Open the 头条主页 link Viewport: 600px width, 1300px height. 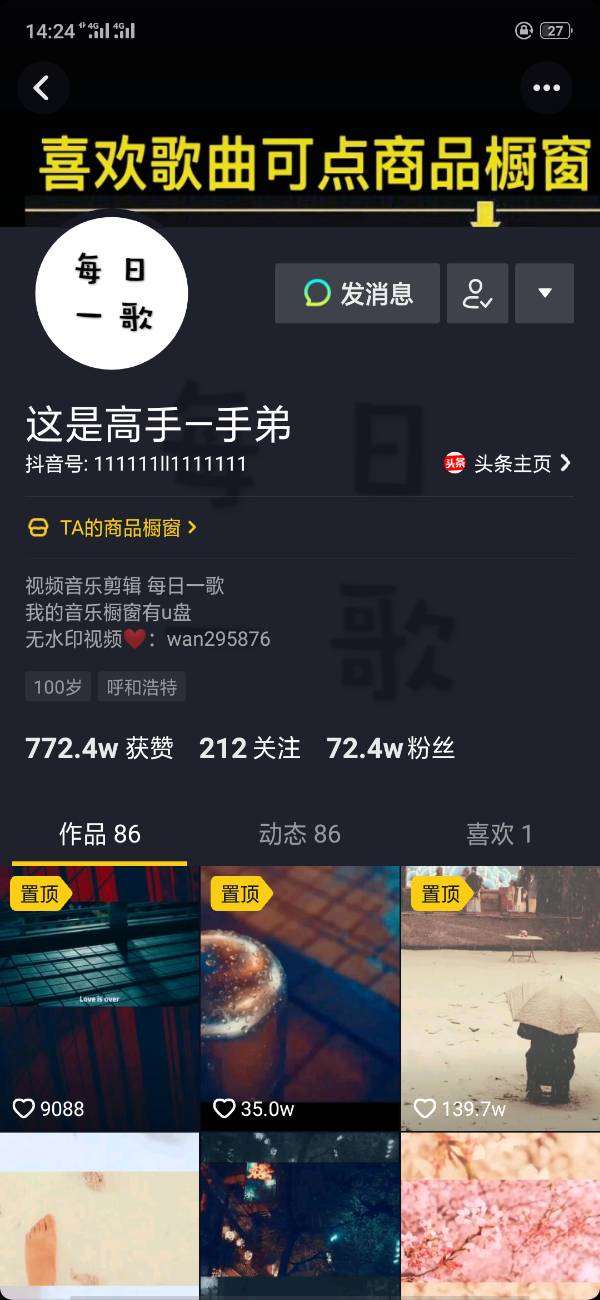[x=509, y=463]
